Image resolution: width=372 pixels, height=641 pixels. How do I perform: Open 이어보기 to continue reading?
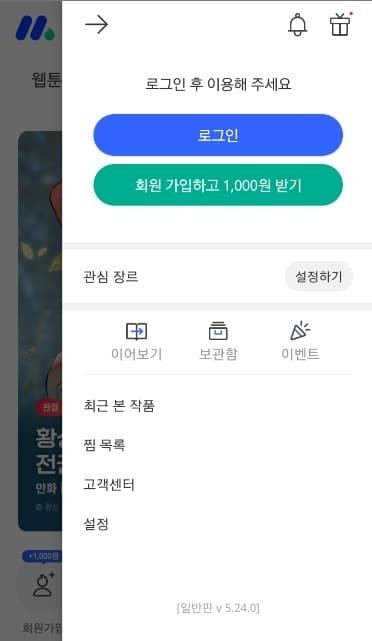pos(137,342)
